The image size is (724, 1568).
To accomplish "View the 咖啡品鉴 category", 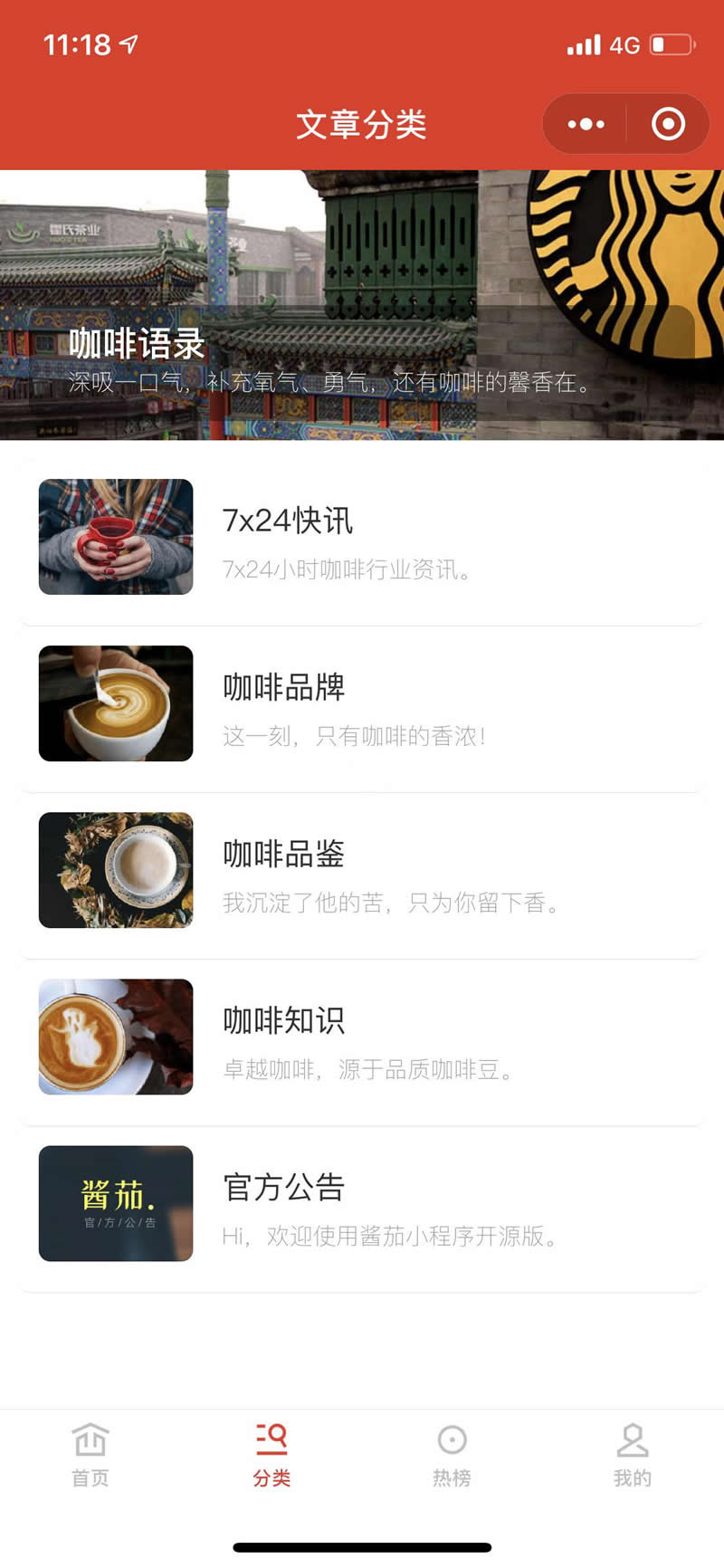I will (x=362, y=871).
